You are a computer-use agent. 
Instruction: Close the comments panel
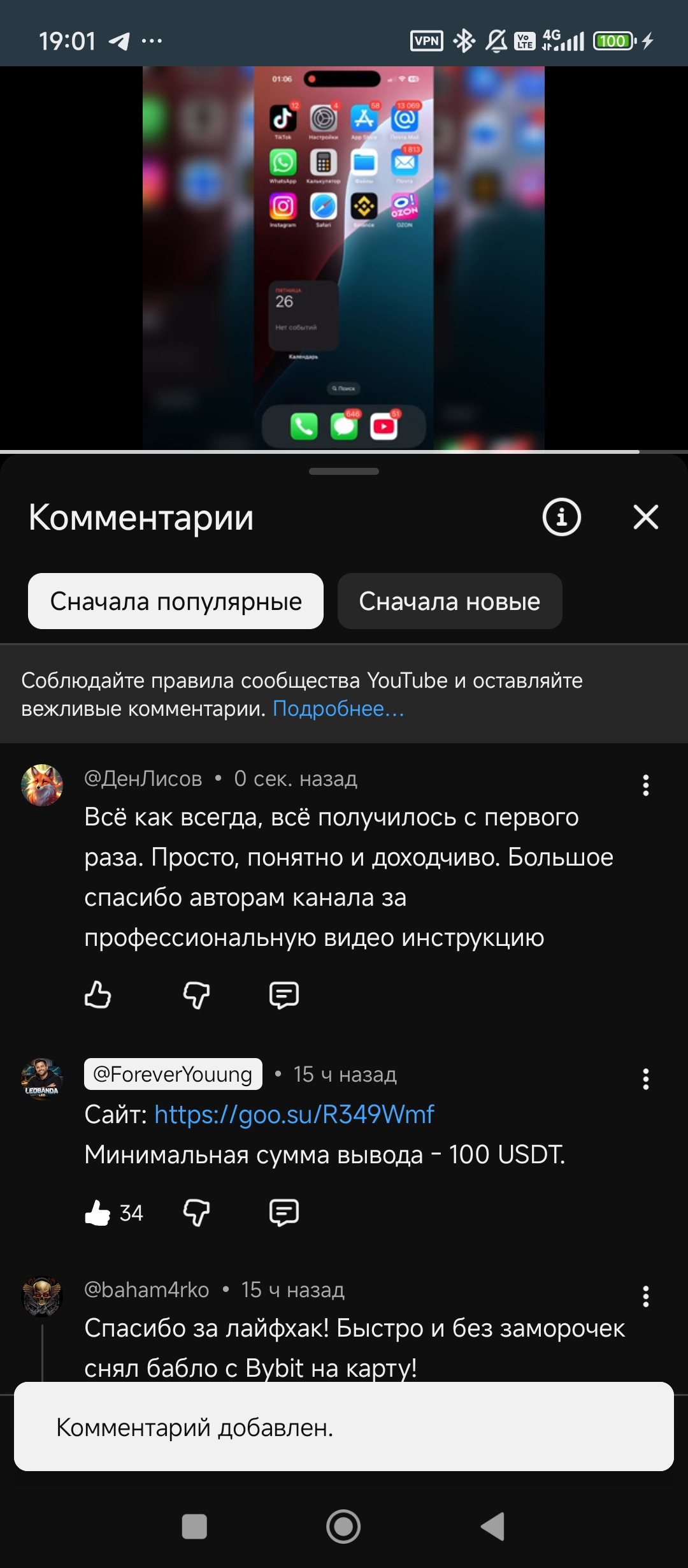(x=645, y=517)
